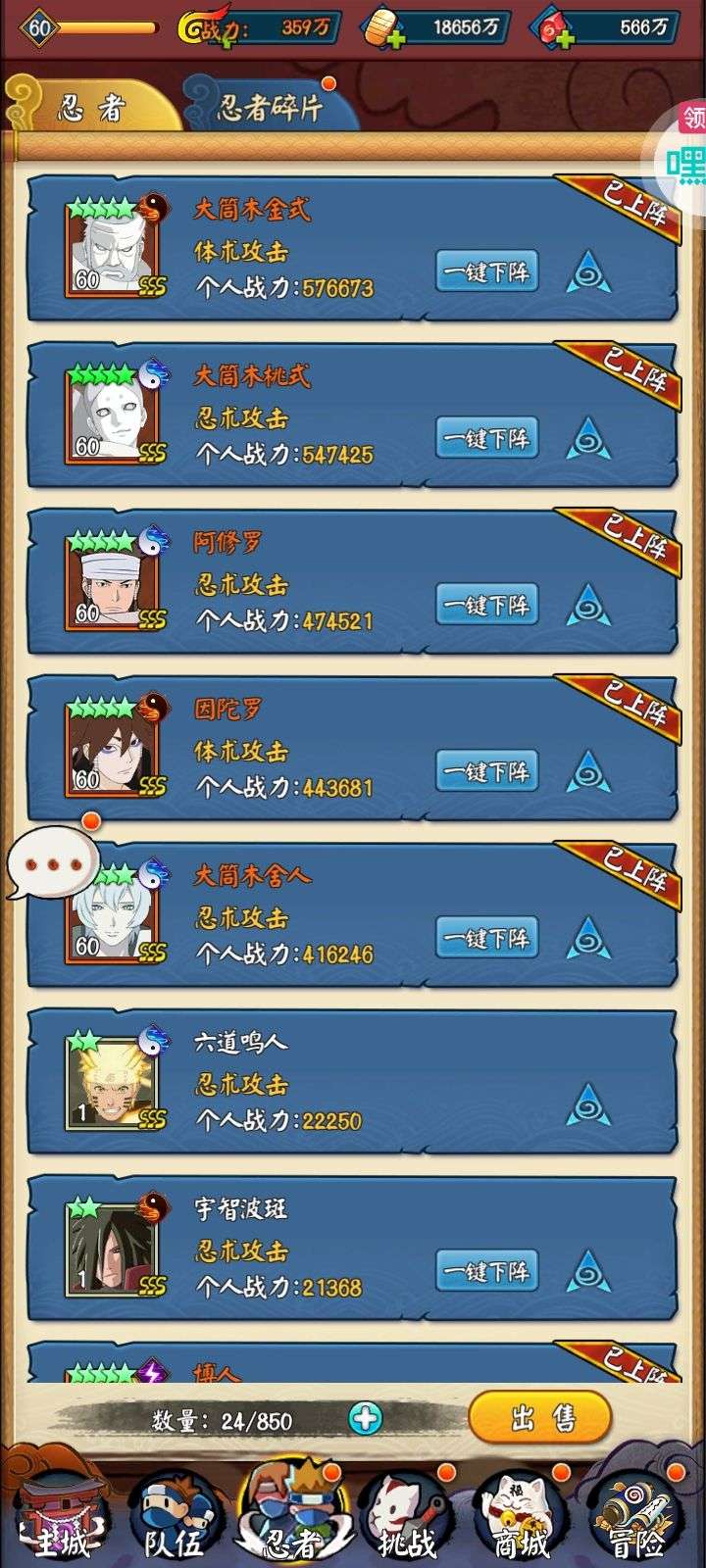This screenshot has width=706, height=1568.
Task: Open the 挑战 challenge tab
Action: 407,1519
